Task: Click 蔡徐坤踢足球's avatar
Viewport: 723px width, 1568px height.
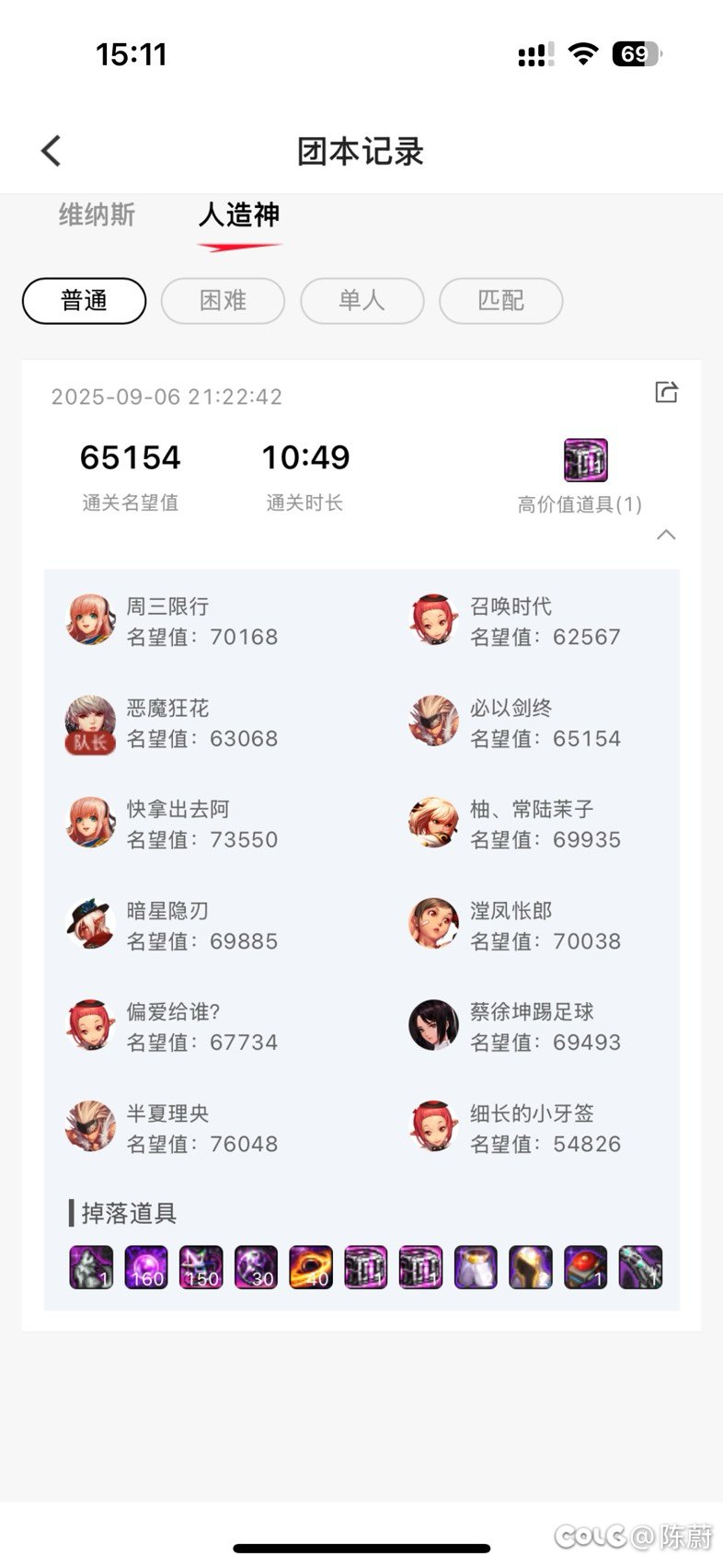Action: [x=432, y=1026]
